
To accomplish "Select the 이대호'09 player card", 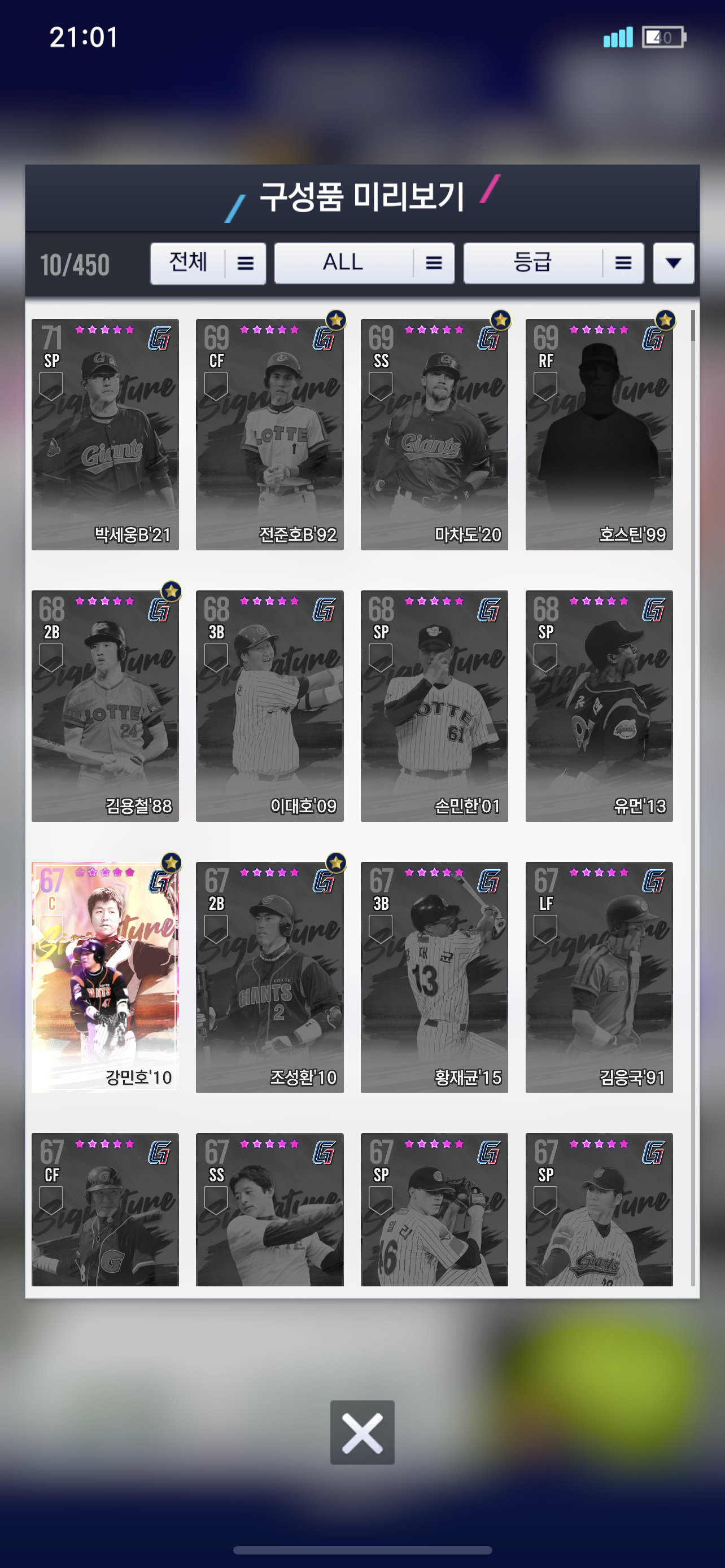I will click(x=270, y=706).
